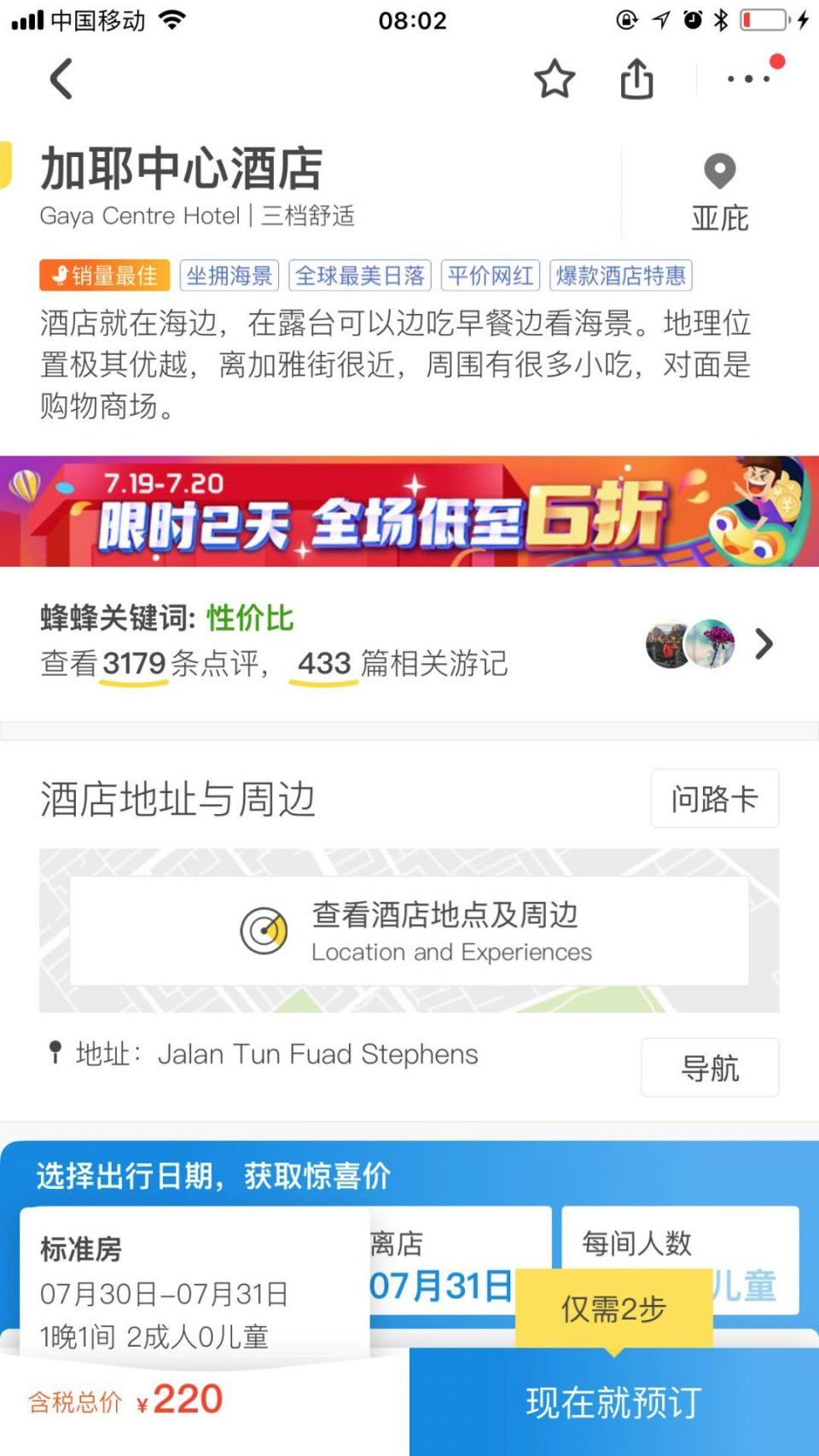Share the Gaya Centre Hotel page
This screenshot has width=819, height=1456.
click(636, 79)
